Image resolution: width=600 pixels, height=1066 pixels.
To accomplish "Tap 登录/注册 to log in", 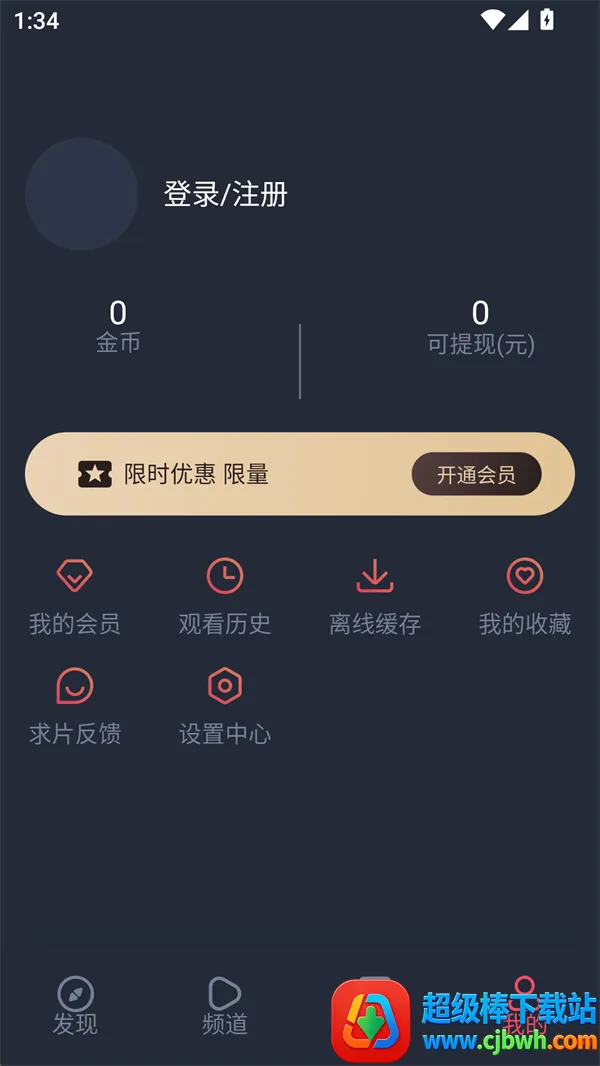I will 226,193.
